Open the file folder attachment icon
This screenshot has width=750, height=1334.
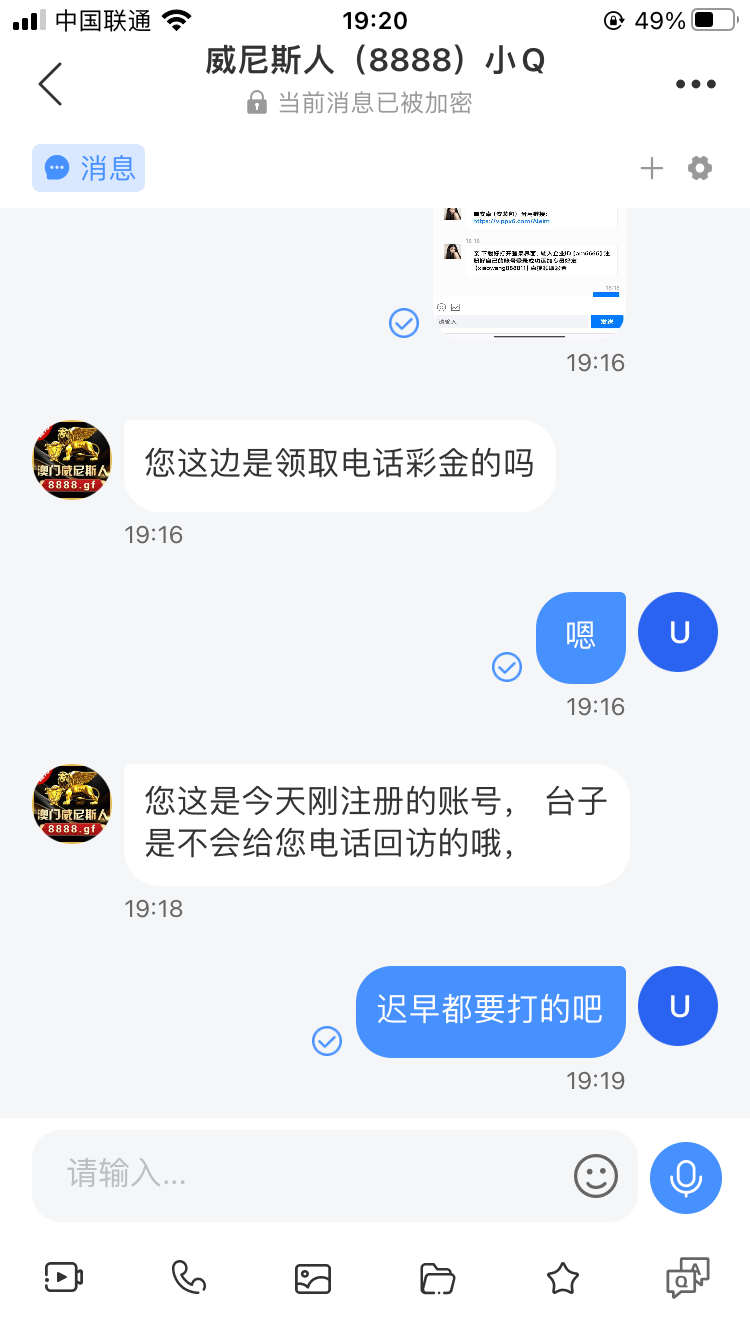pos(437,1278)
